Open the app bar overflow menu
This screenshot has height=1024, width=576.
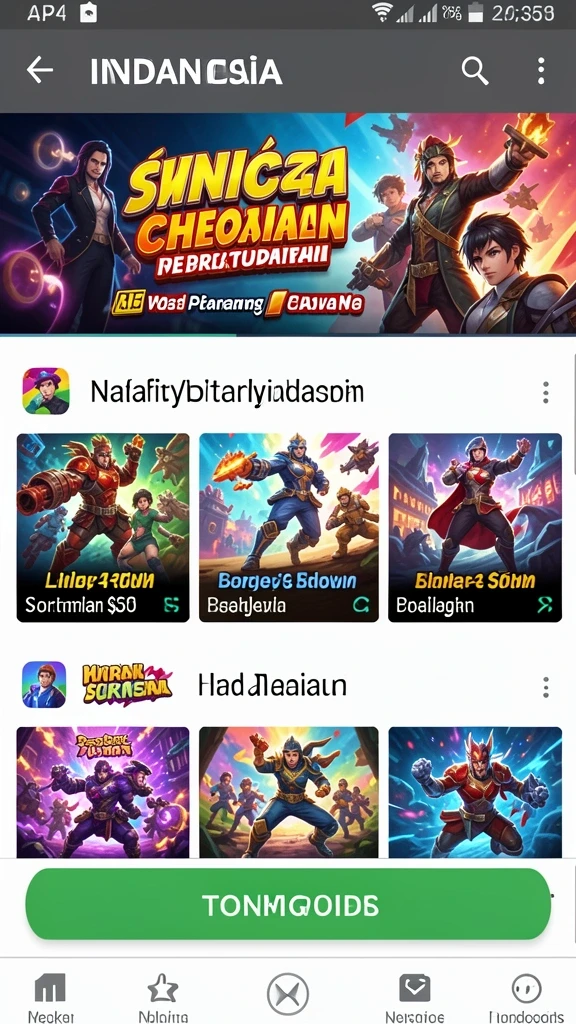click(541, 71)
